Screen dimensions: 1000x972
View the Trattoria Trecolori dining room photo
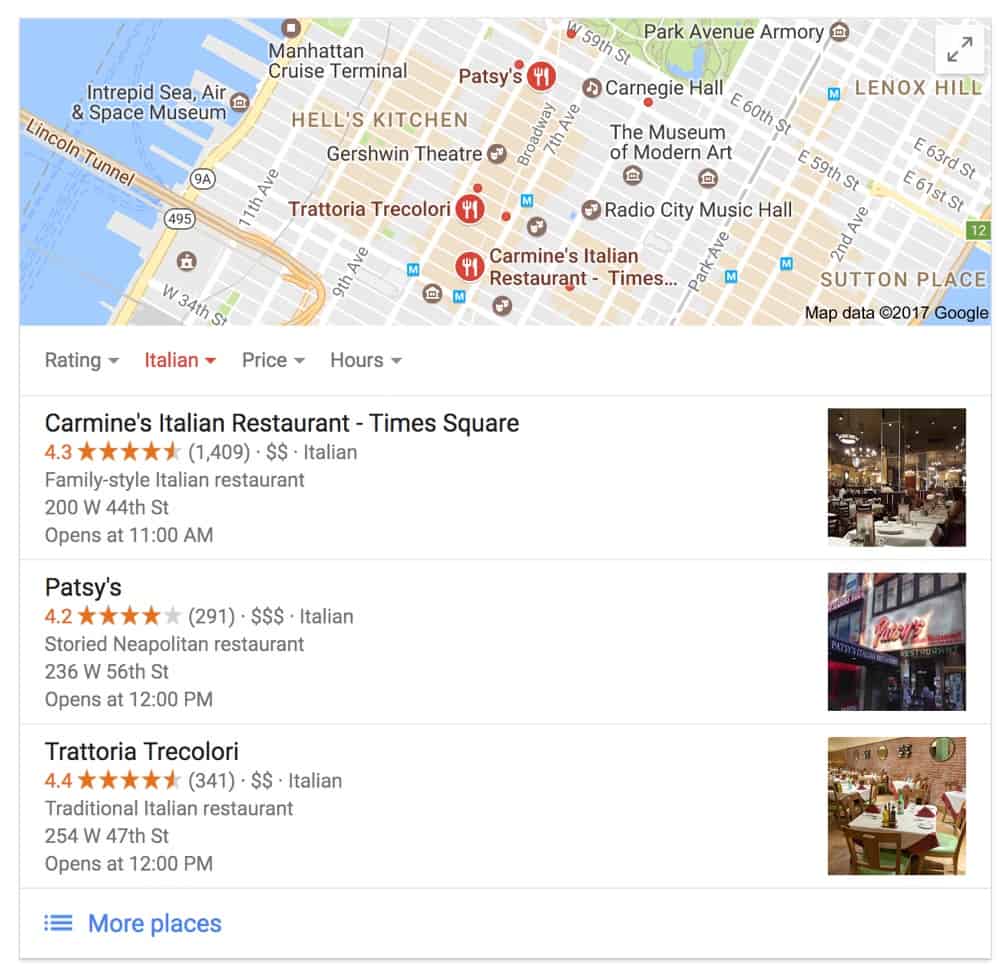tap(896, 805)
